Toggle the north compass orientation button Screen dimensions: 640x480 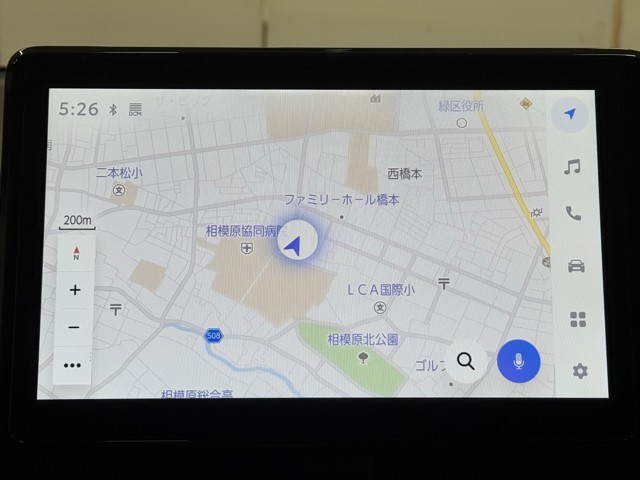click(x=76, y=254)
